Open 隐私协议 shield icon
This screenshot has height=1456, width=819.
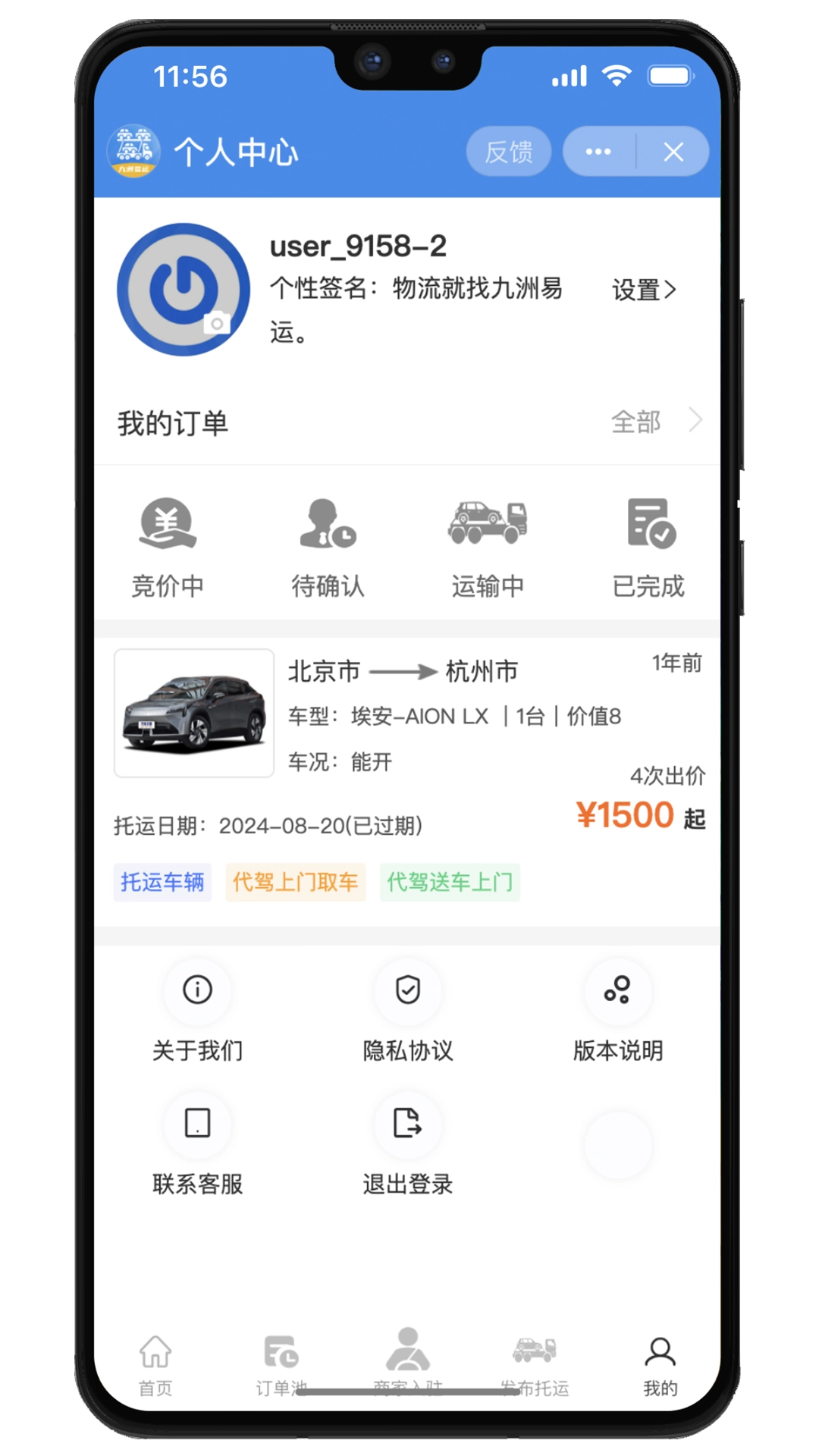[x=409, y=992]
